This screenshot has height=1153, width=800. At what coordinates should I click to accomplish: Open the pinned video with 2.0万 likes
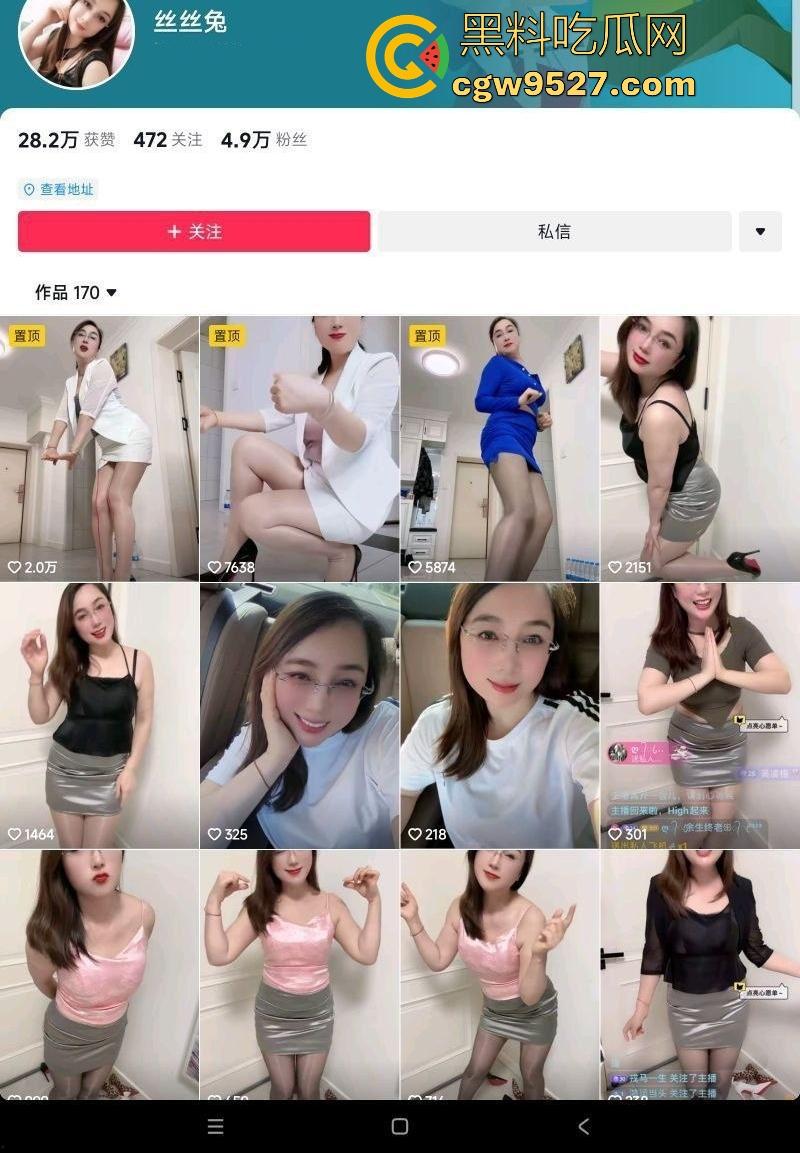tap(99, 448)
